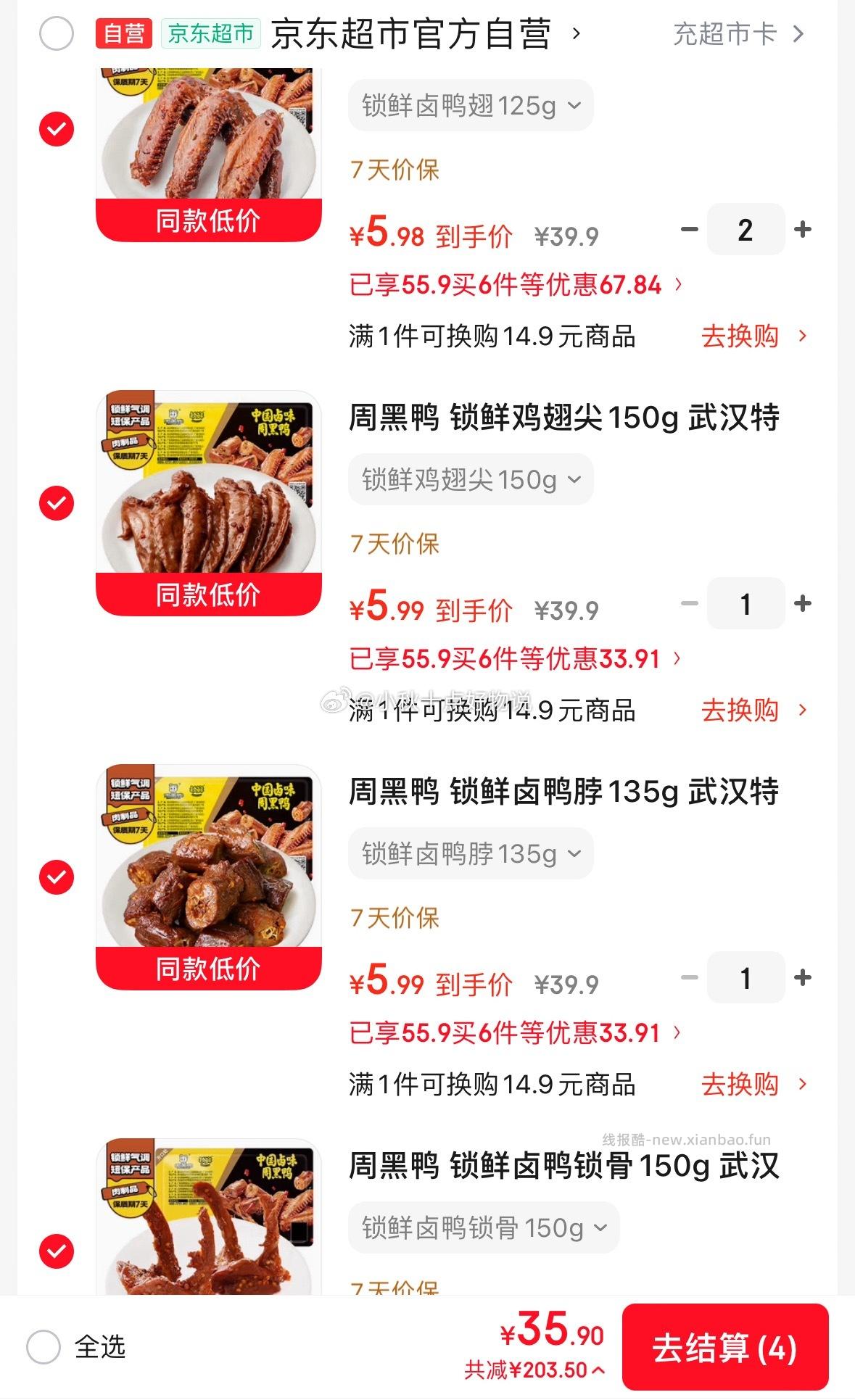Uncheck the duck wings item checkbox
The height and width of the screenshot is (1400, 855).
coord(56,129)
